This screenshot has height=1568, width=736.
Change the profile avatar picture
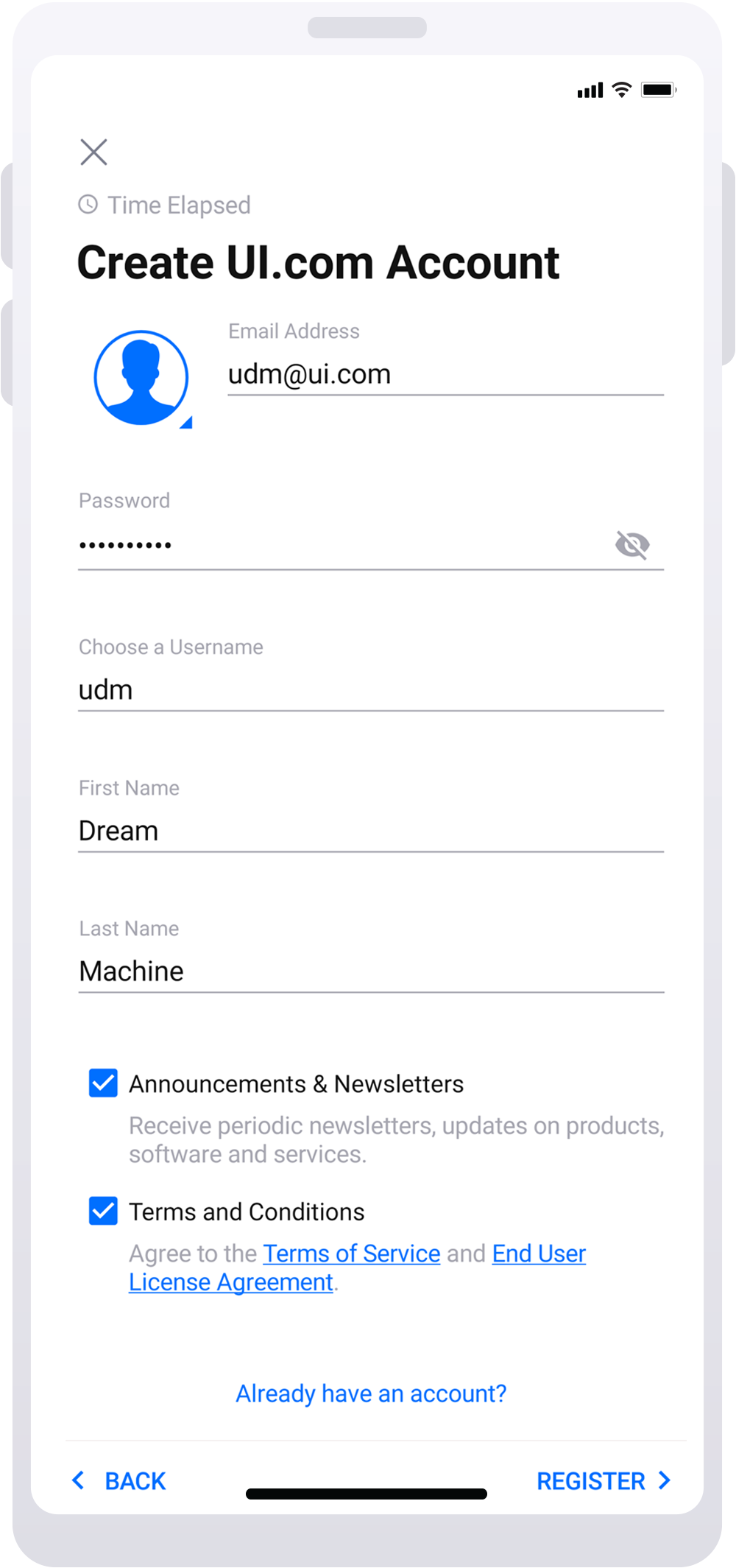coord(141,378)
